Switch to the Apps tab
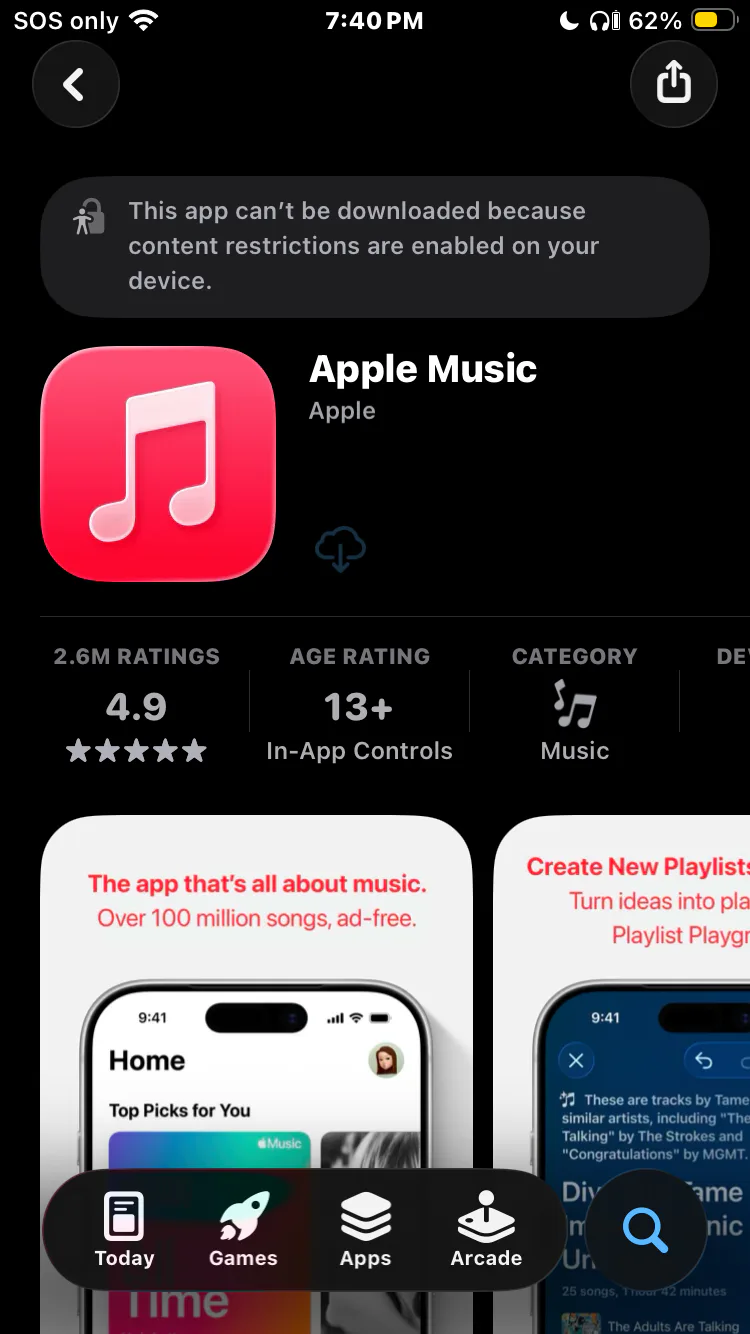The image size is (750, 1334). [365, 1230]
